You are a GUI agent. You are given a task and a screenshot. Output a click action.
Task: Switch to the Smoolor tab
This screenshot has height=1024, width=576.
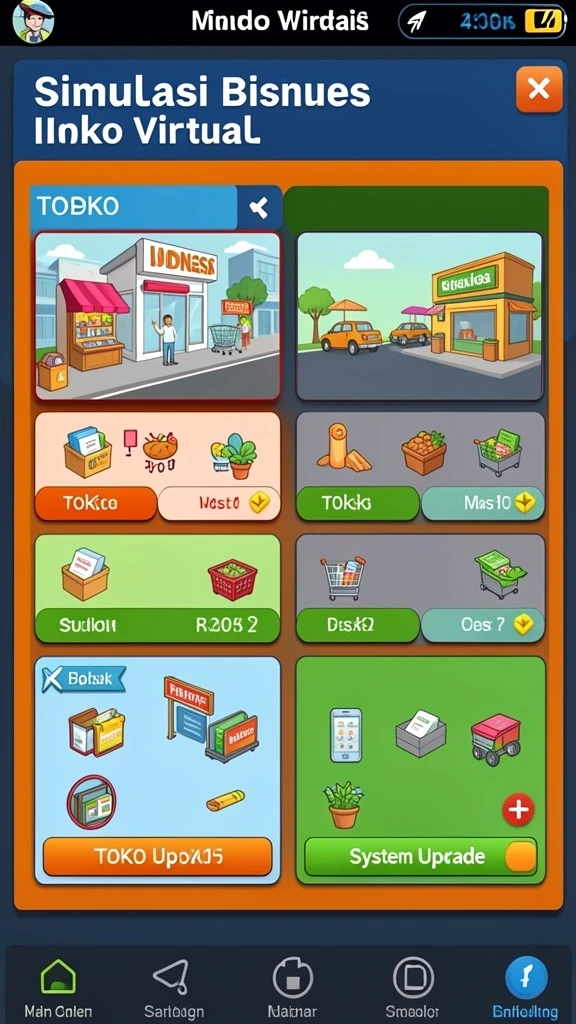pyautogui.click(x=413, y=989)
